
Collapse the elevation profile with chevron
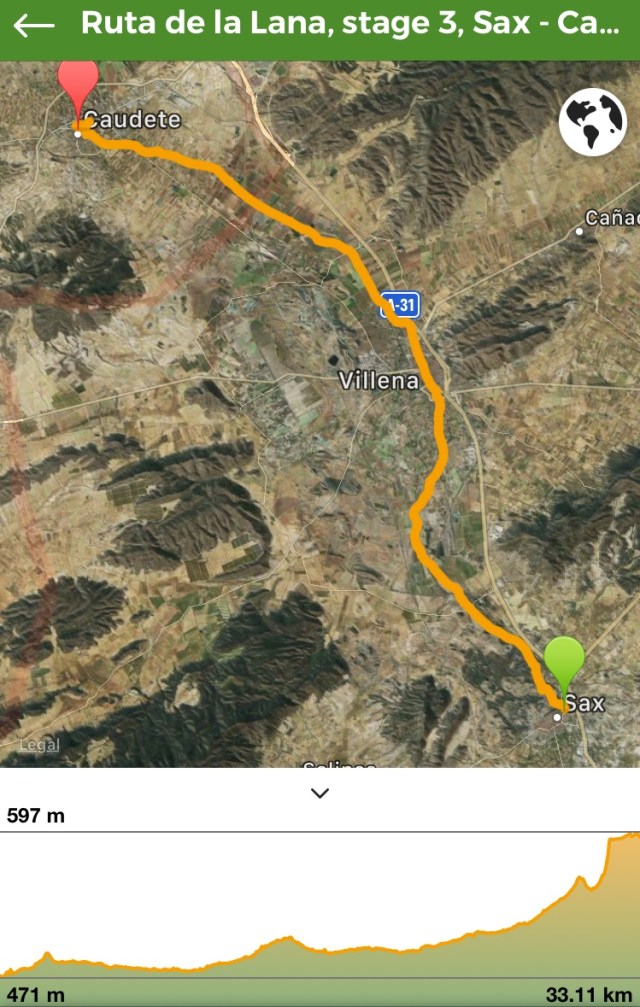coord(320,793)
